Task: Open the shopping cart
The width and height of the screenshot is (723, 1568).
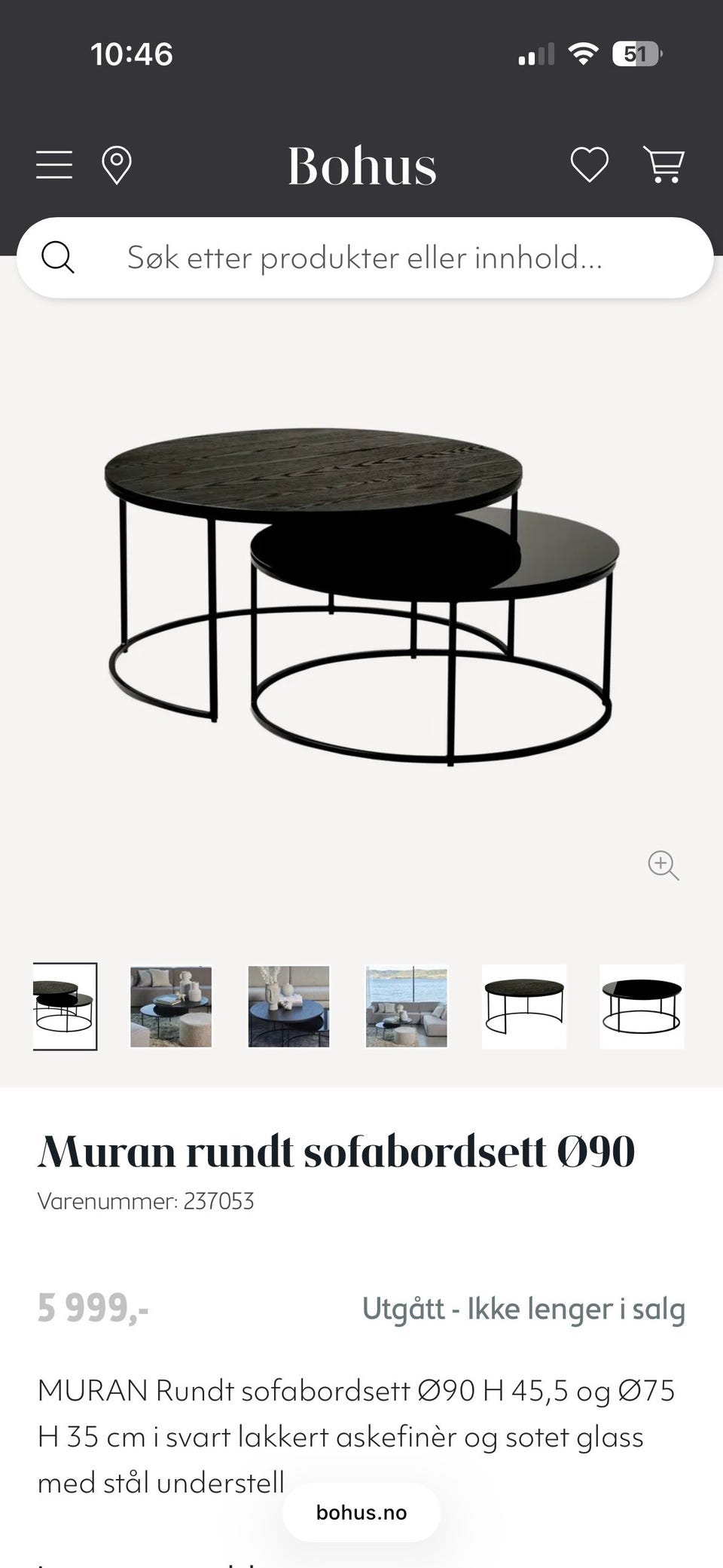Action: pos(664,164)
